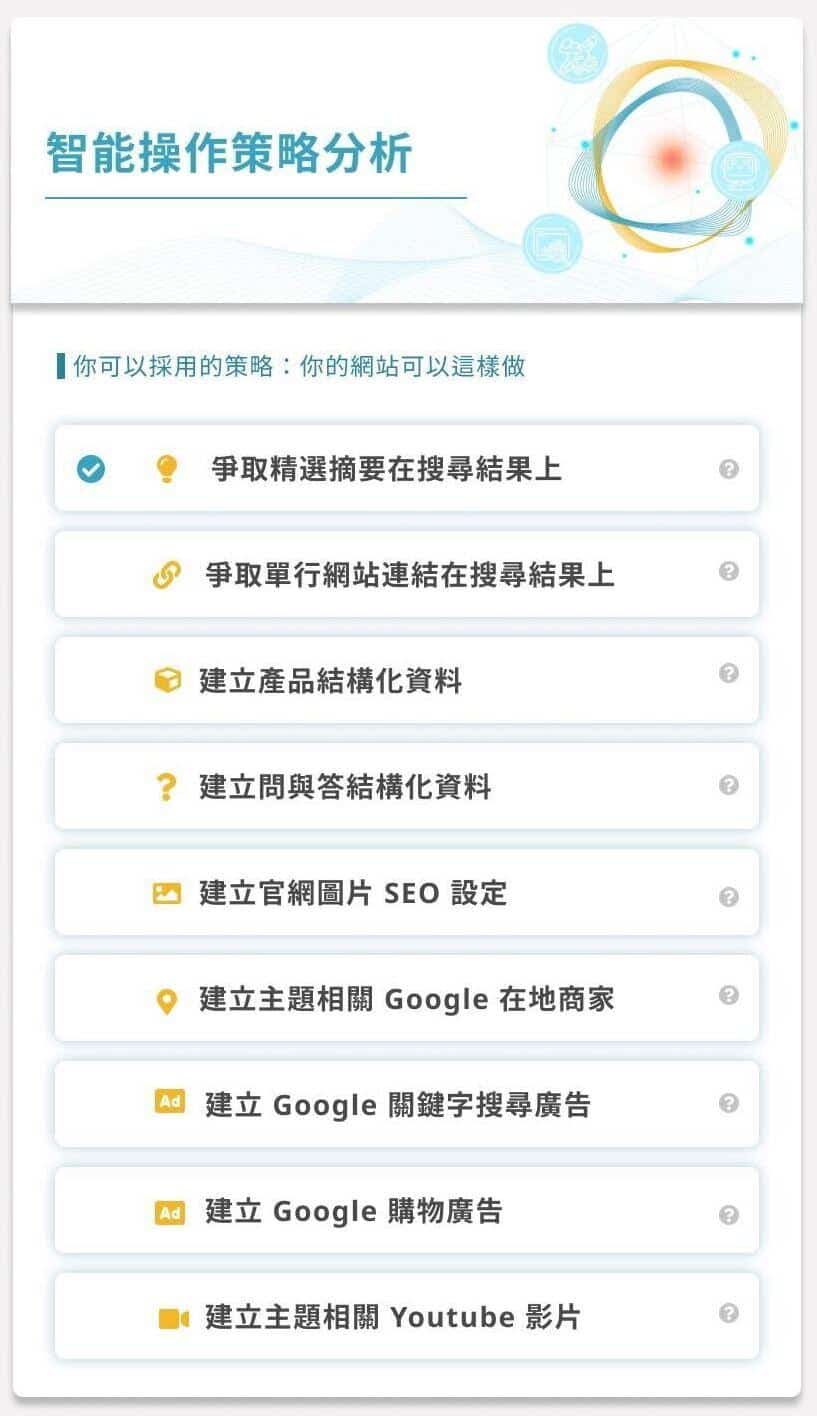Open 建立 Google 購物廣告 strategy
The width and height of the screenshot is (817, 1416).
click(353, 1211)
